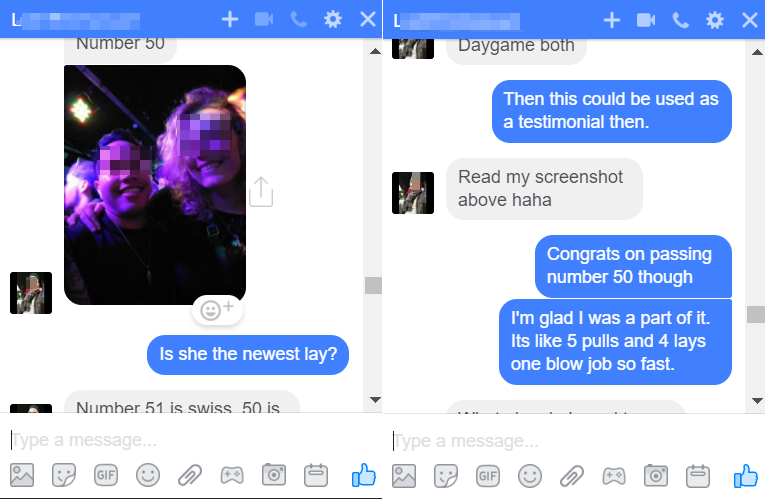Attach a file with the paperclip in testimonial chat
This screenshot has height=499, width=765.
tap(572, 476)
